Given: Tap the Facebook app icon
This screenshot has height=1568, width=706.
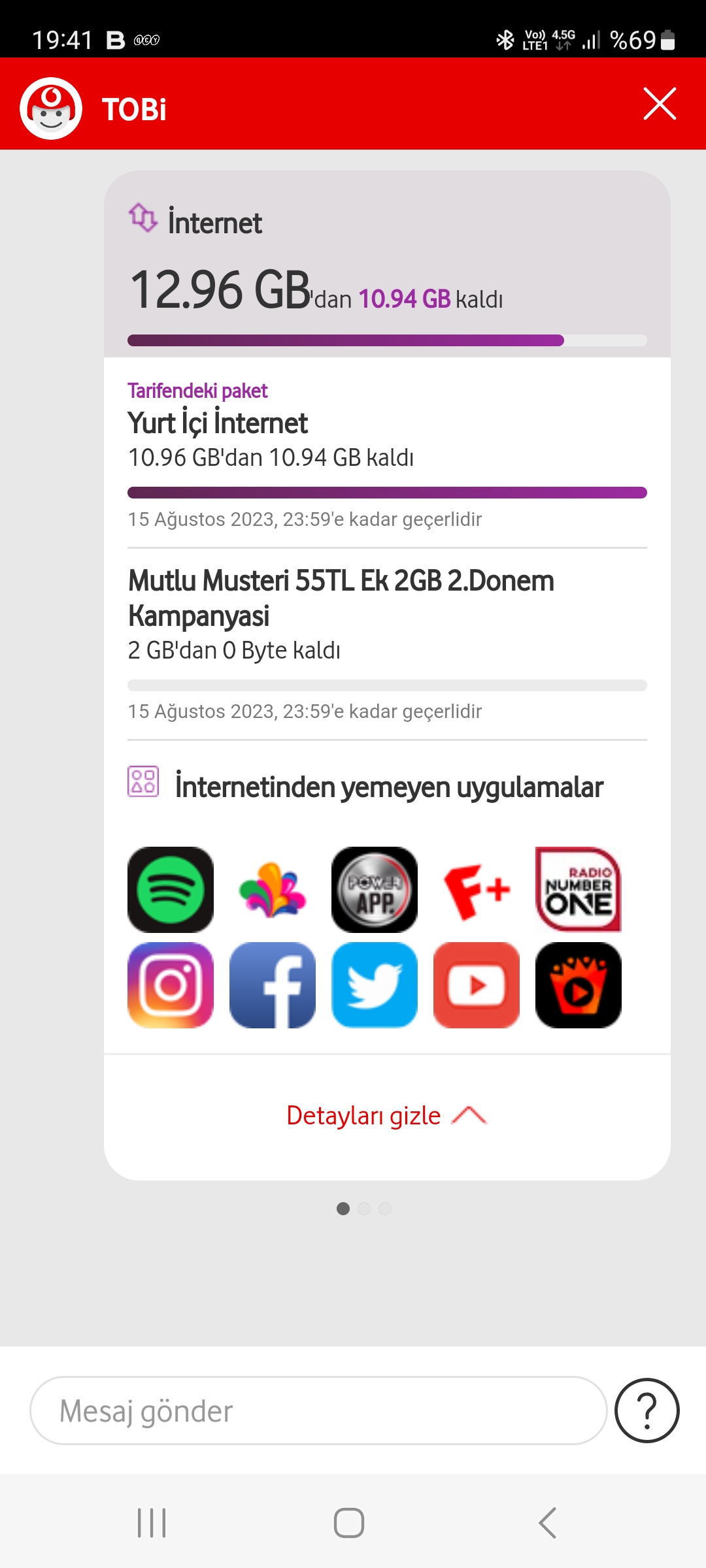Looking at the screenshot, I should [x=273, y=985].
